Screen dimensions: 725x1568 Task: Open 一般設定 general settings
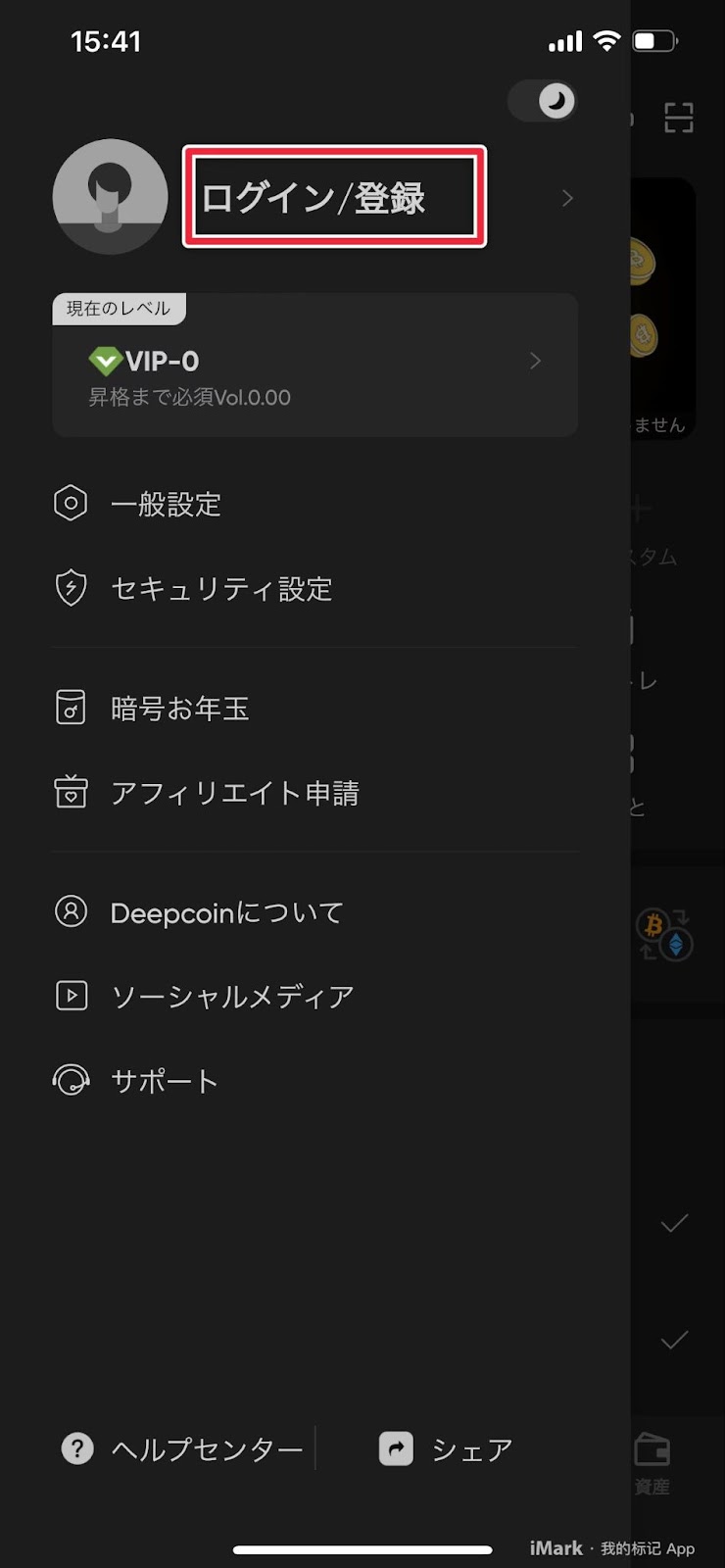pos(314,504)
